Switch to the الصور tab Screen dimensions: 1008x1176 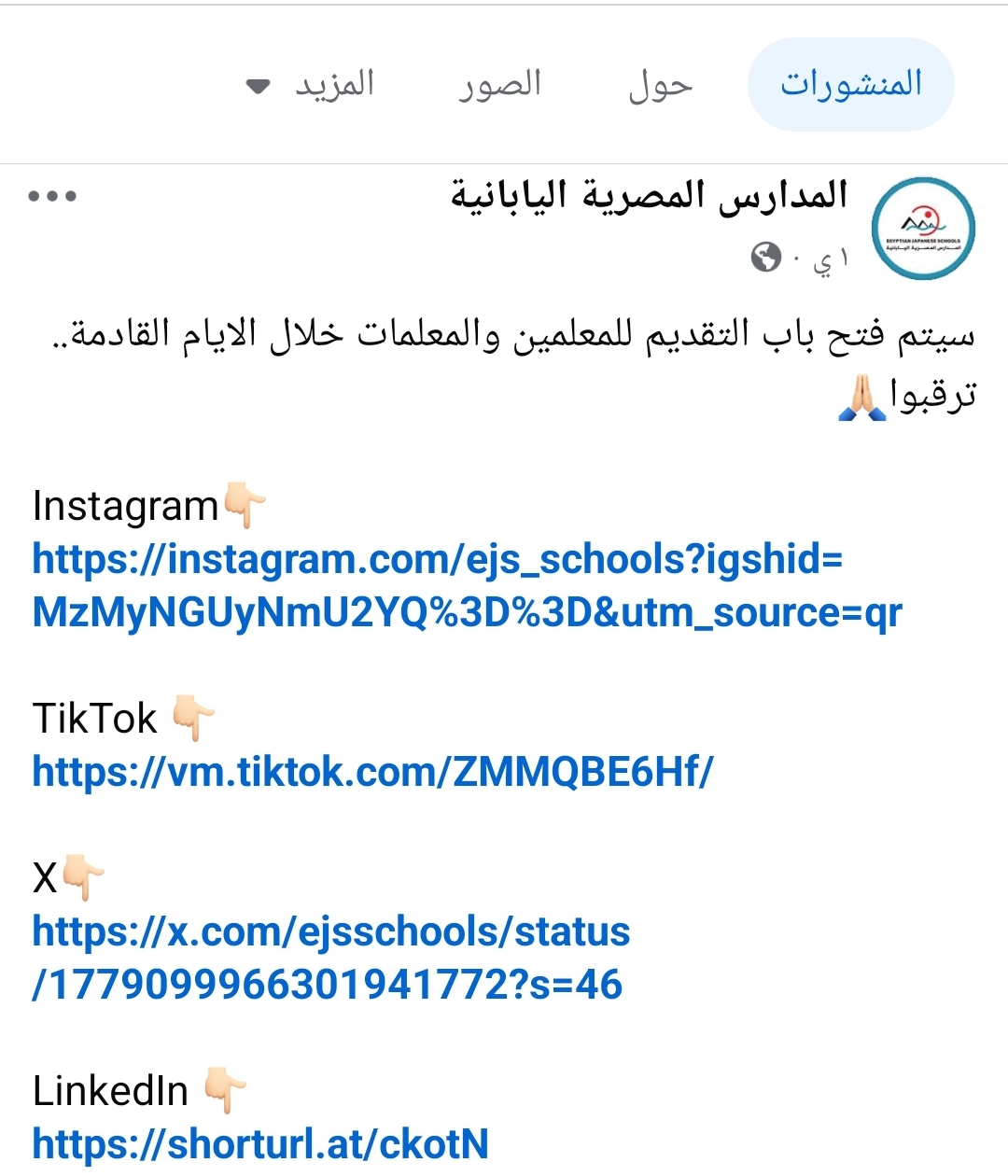[499, 85]
